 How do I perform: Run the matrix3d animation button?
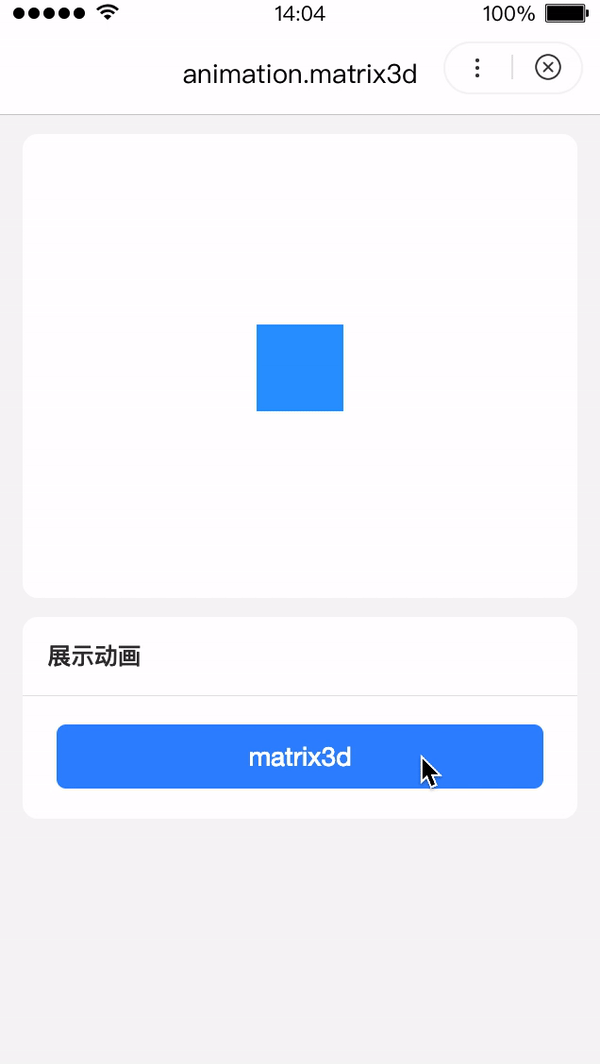click(300, 757)
